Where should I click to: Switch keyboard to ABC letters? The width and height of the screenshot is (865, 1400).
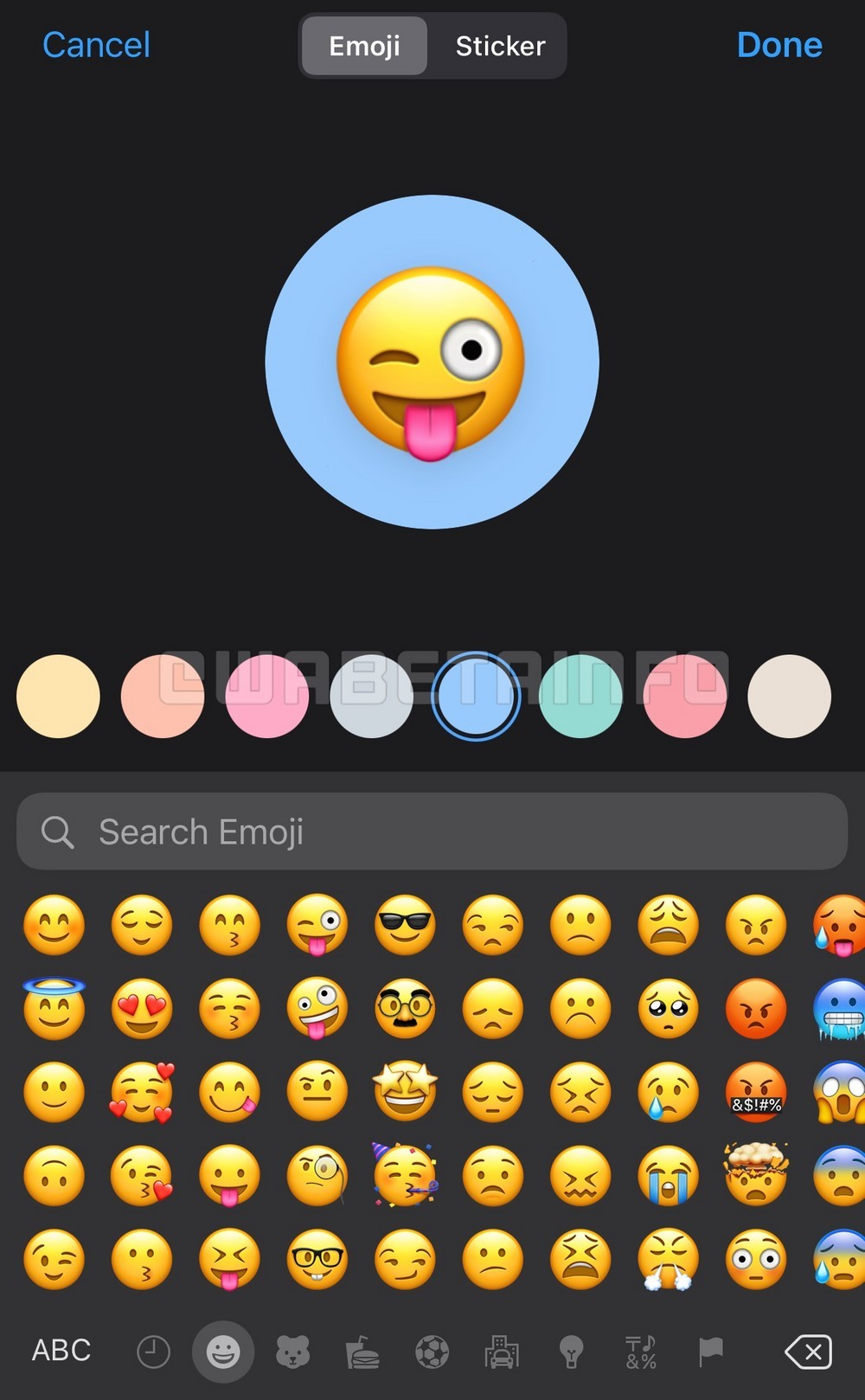click(61, 1350)
